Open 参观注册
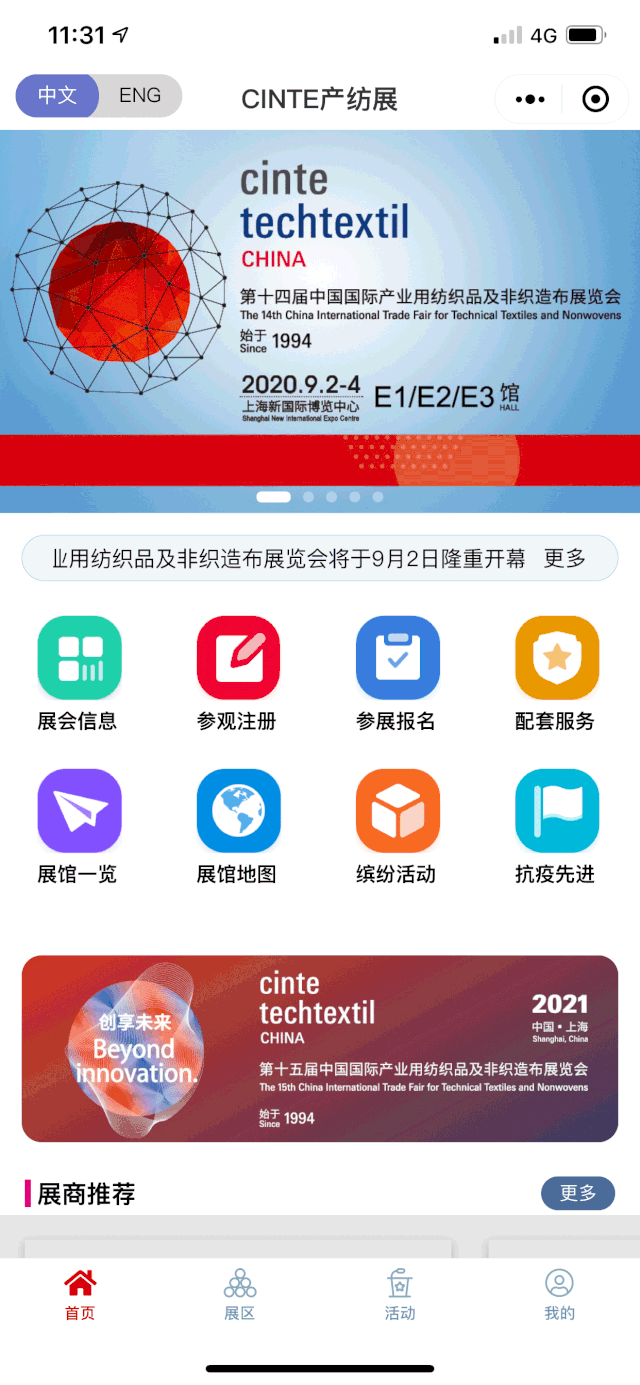 click(x=238, y=672)
